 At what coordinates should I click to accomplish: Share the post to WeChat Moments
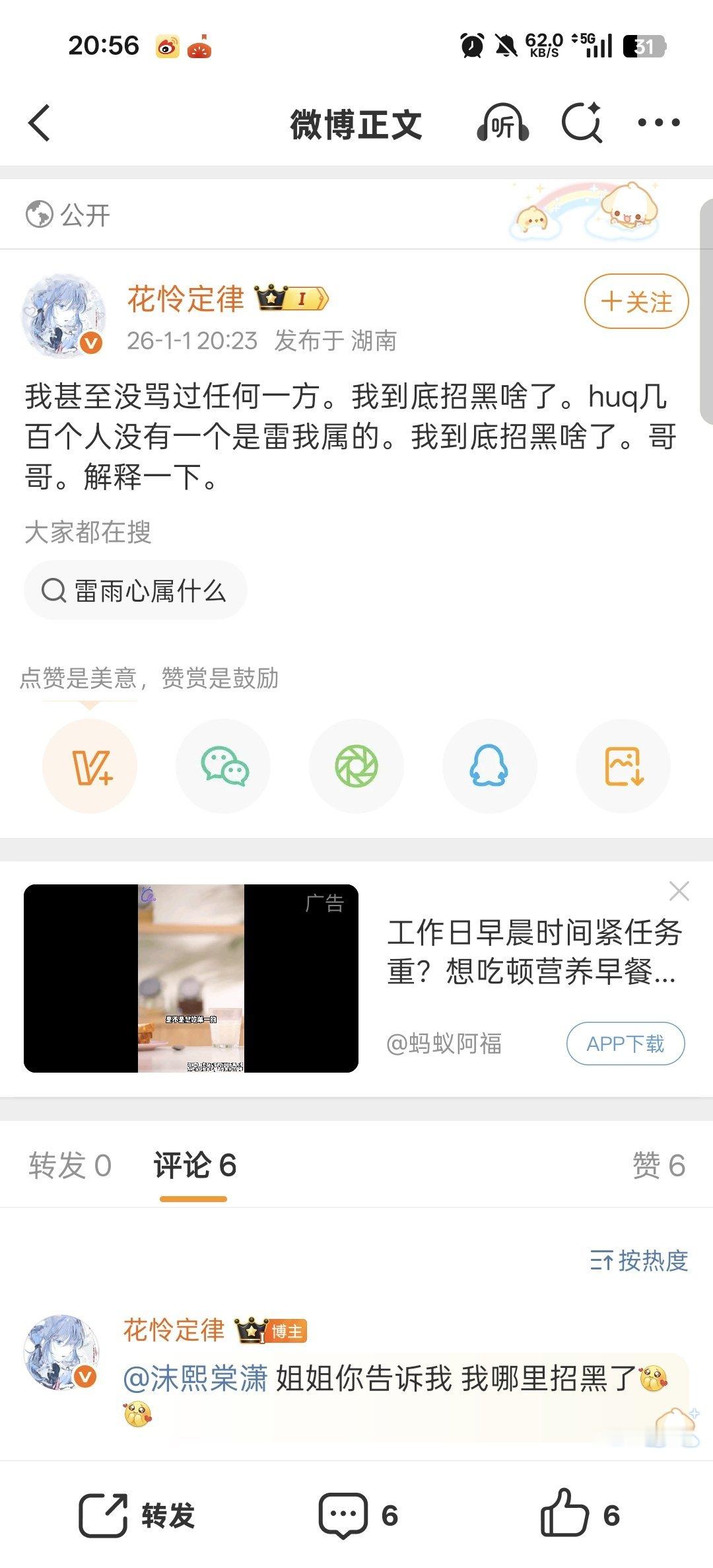[356, 765]
